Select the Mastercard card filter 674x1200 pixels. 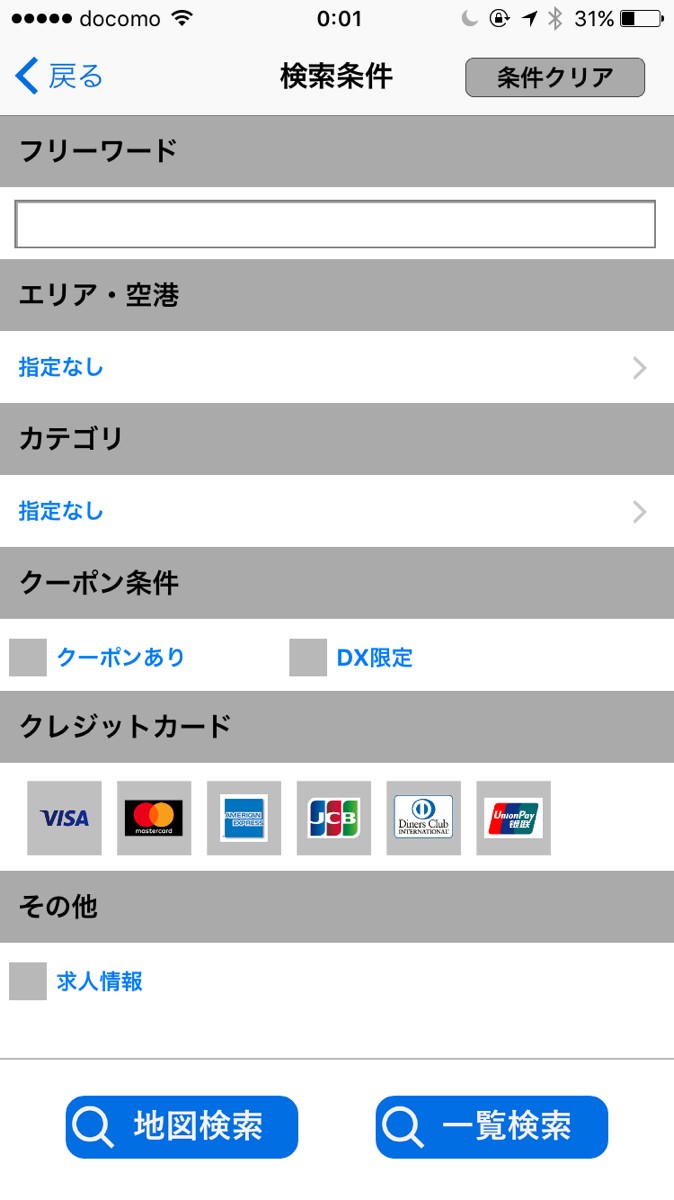tap(154, 818)
